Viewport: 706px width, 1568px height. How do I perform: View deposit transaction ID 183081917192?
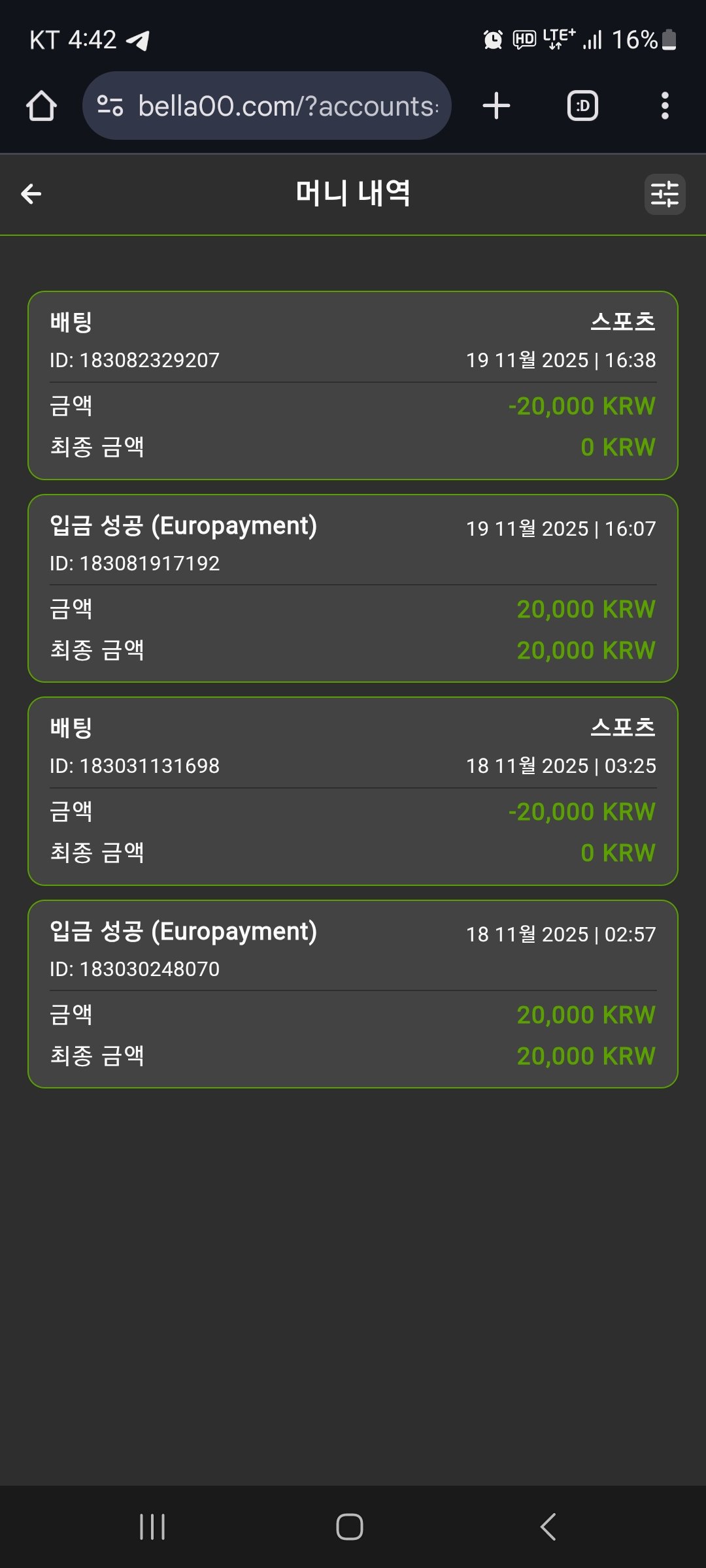(x=353, y=588)
